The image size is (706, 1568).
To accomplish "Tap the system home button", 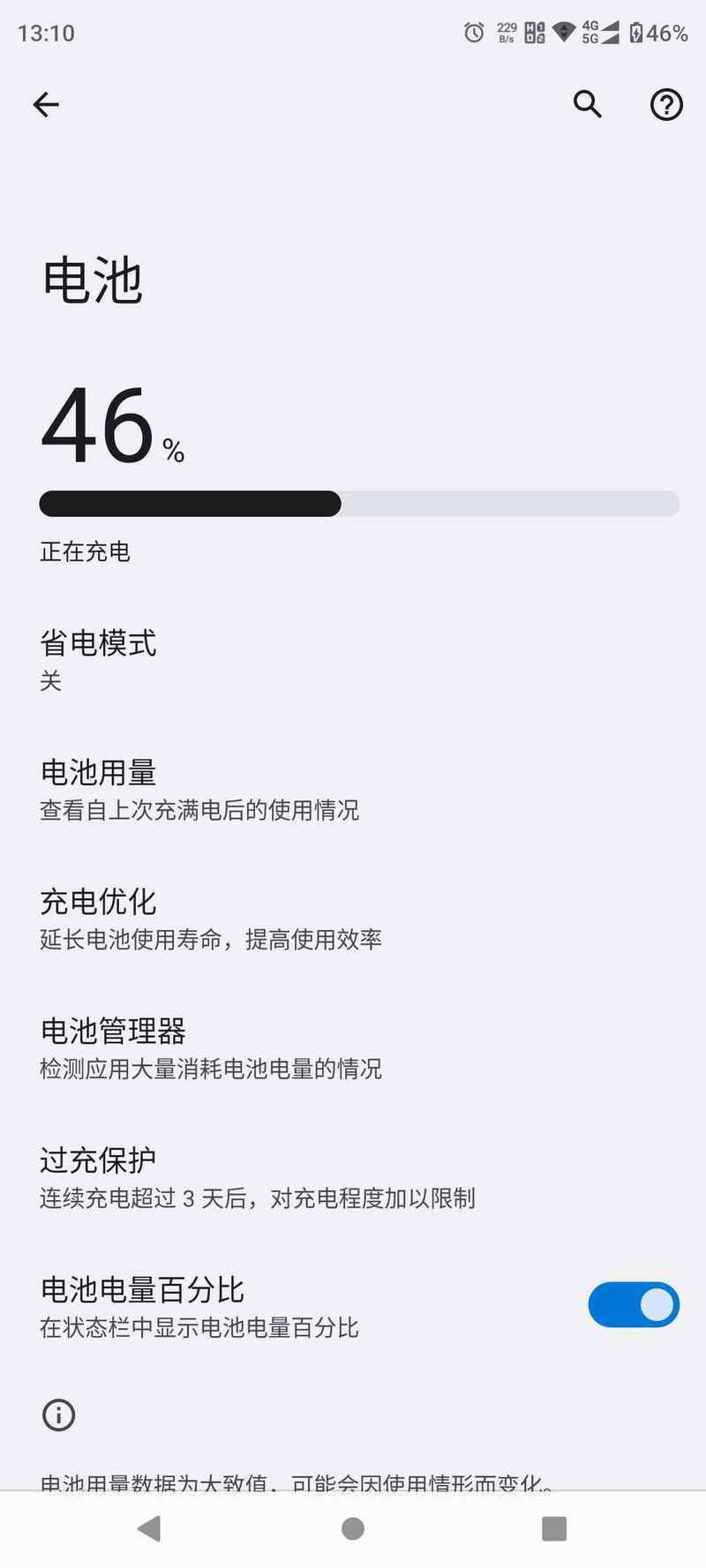I will (353, 1529).
